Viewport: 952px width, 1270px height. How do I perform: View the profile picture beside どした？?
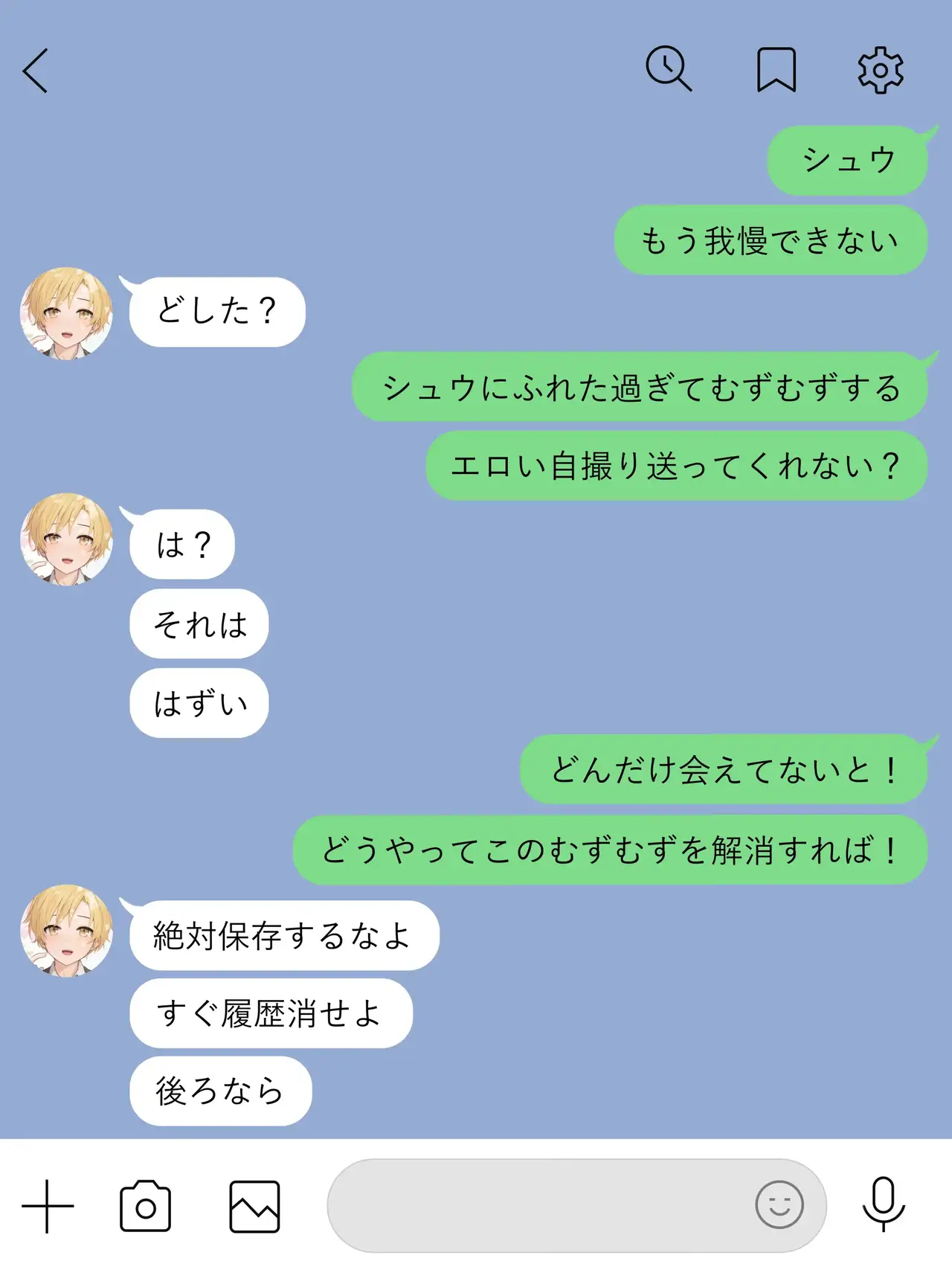[x=66, y=313]
